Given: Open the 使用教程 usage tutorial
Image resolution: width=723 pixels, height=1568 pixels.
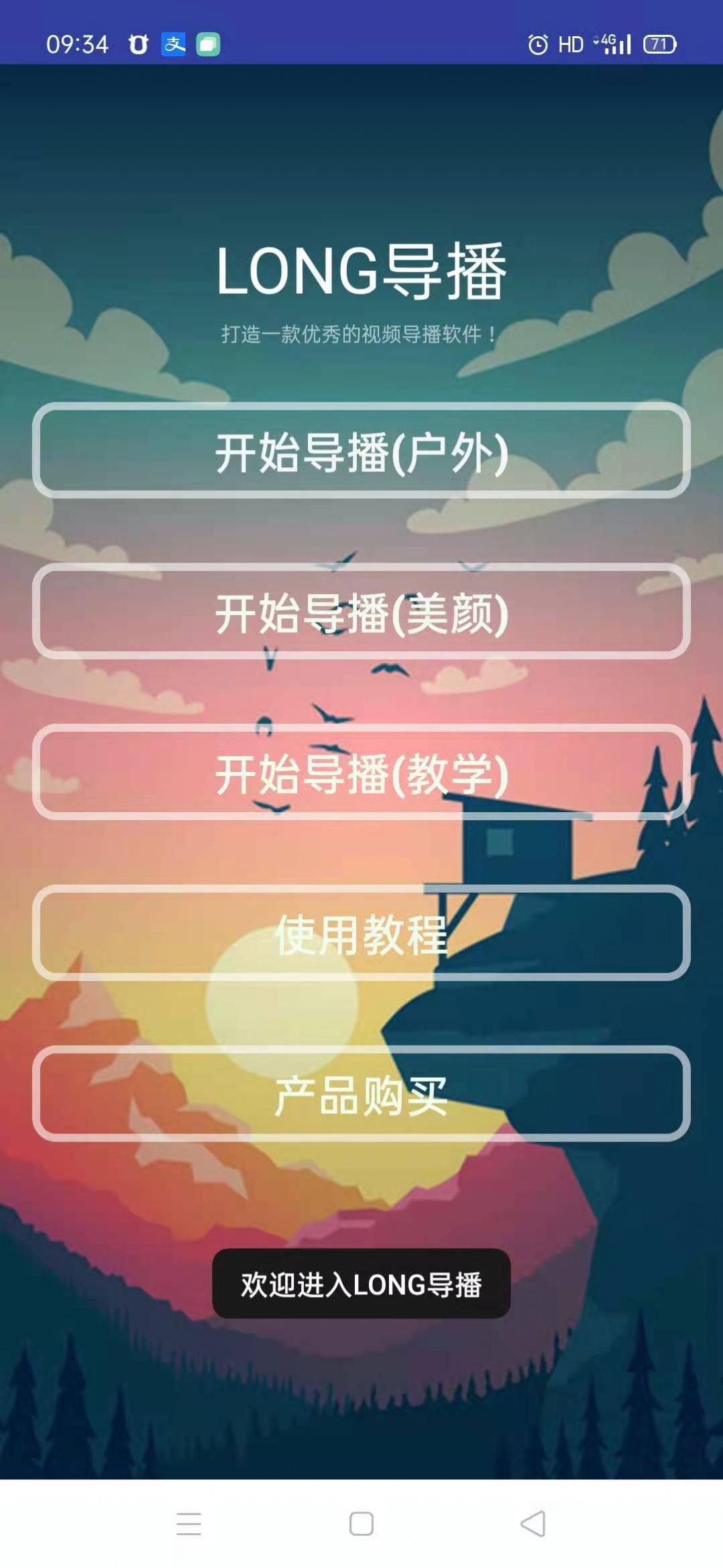Looking at the screenshot, I should [361, 934].
